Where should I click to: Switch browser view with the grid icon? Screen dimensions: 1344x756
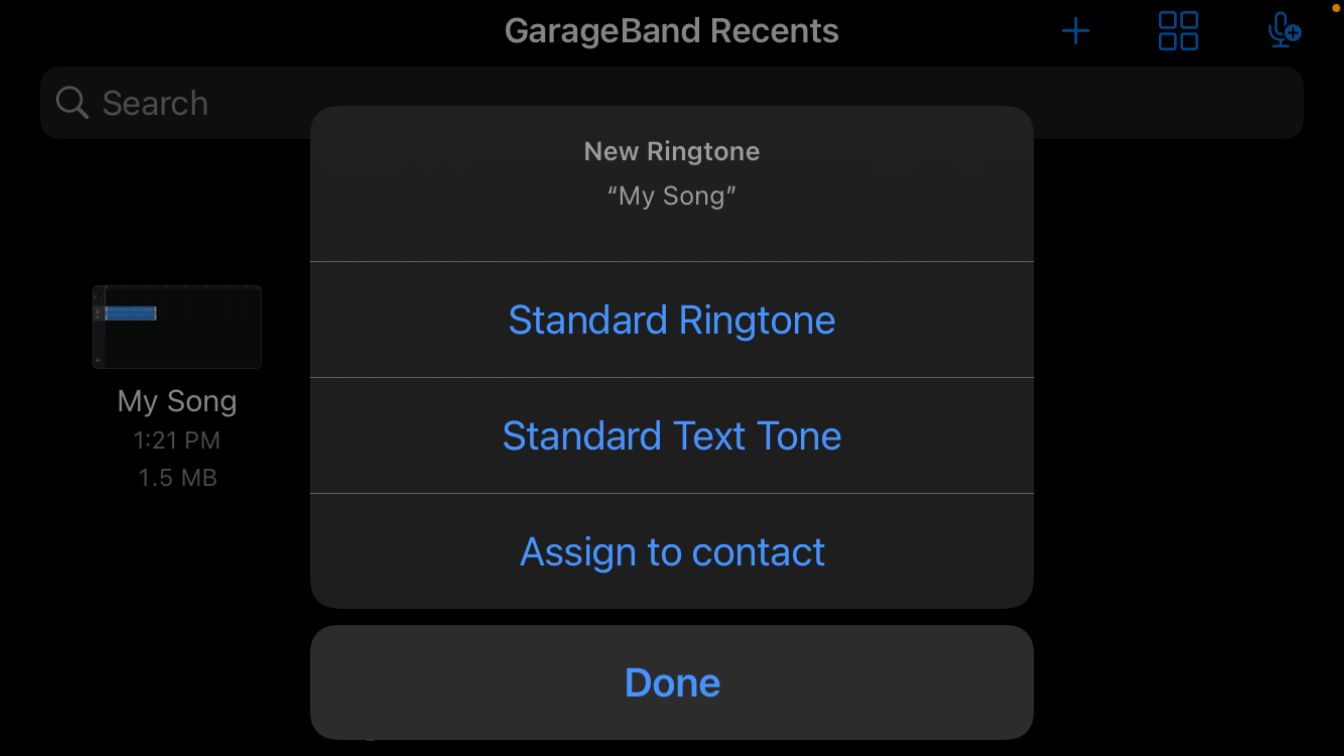point(1178,31)
